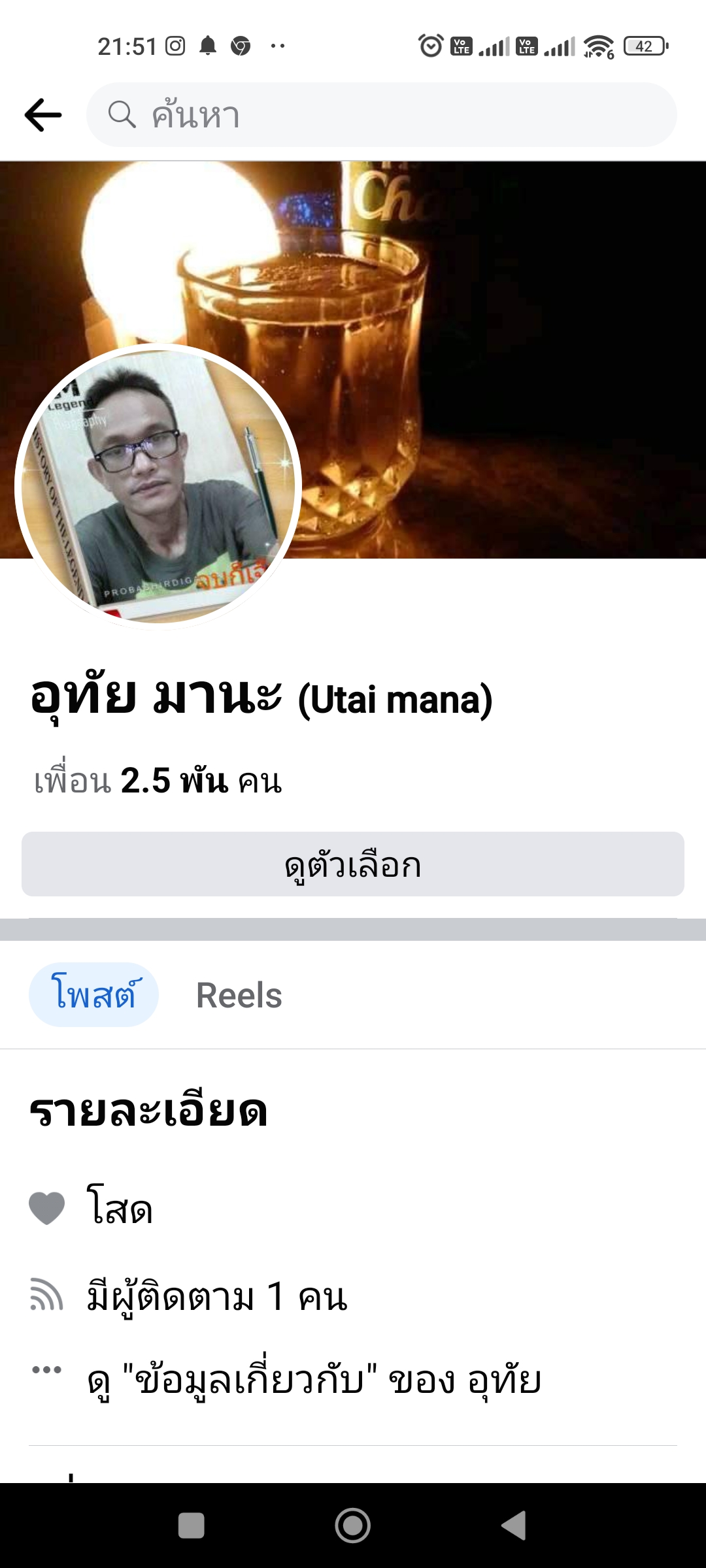Open the เพื่อน 2.5 พัน คน friends list

click(158, 781)
